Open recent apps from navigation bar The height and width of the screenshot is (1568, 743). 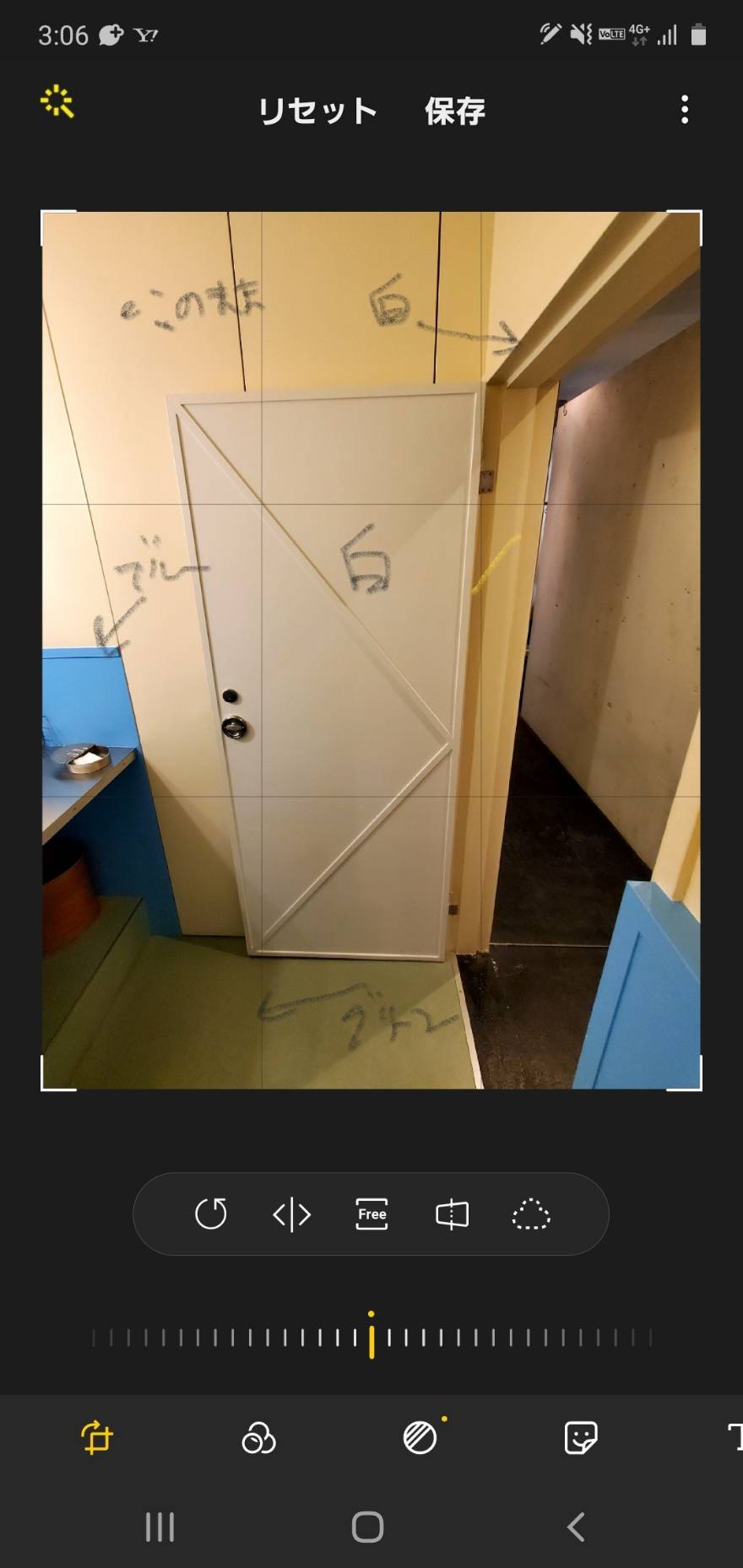tap(160, 1527)
